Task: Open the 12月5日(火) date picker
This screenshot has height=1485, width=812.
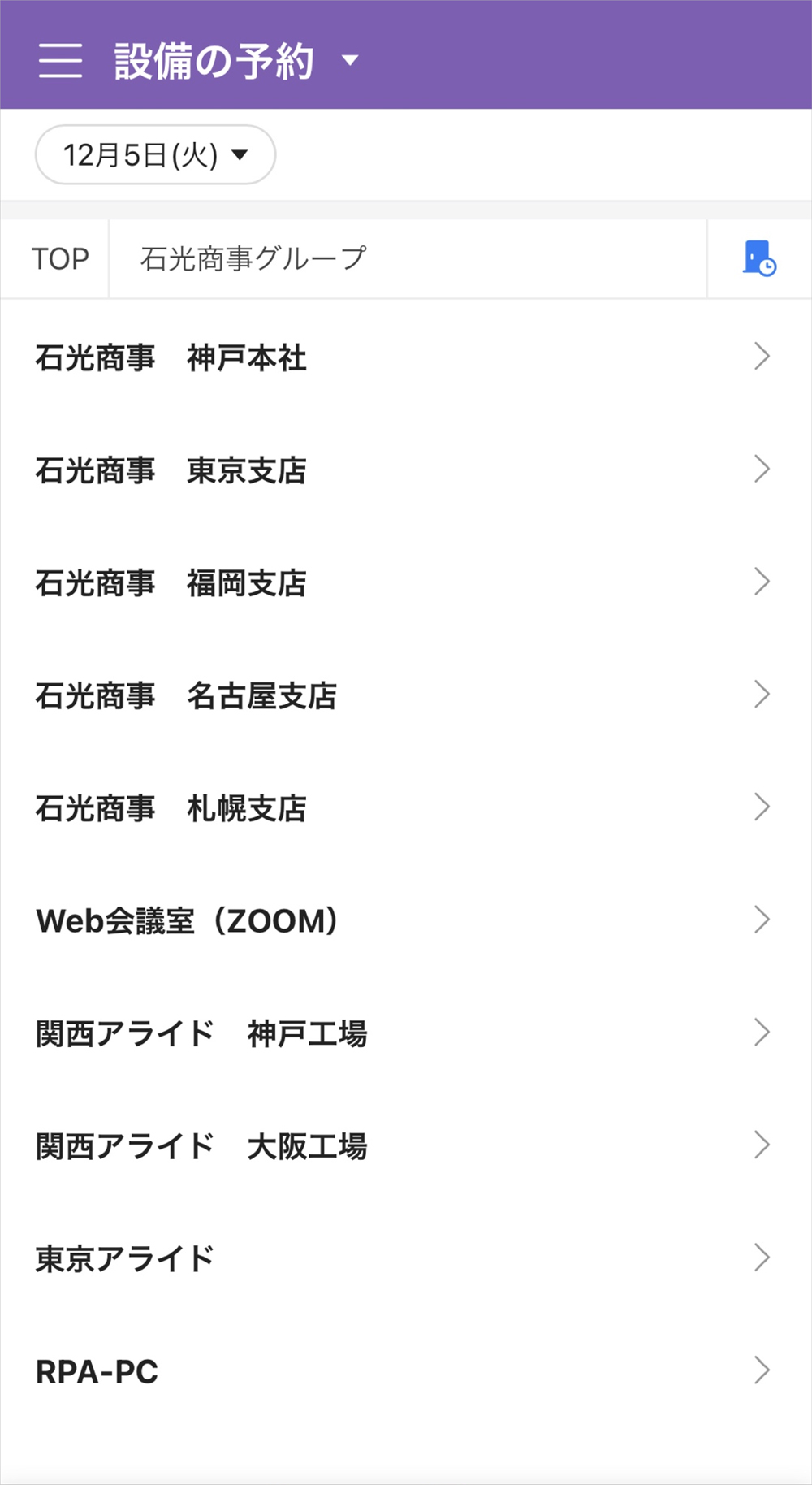Action: [155, 154]
